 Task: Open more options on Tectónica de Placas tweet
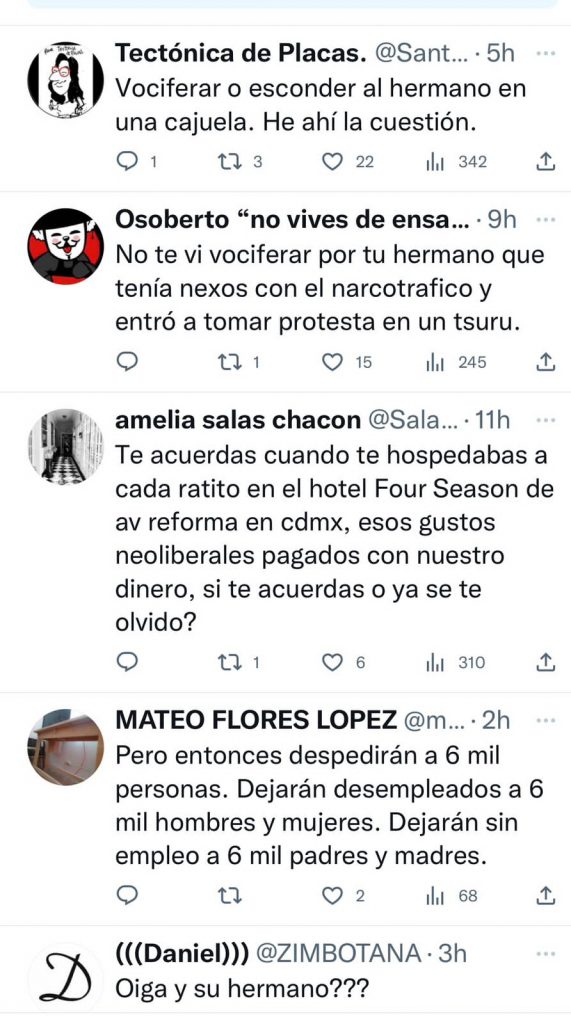[545, 54]
